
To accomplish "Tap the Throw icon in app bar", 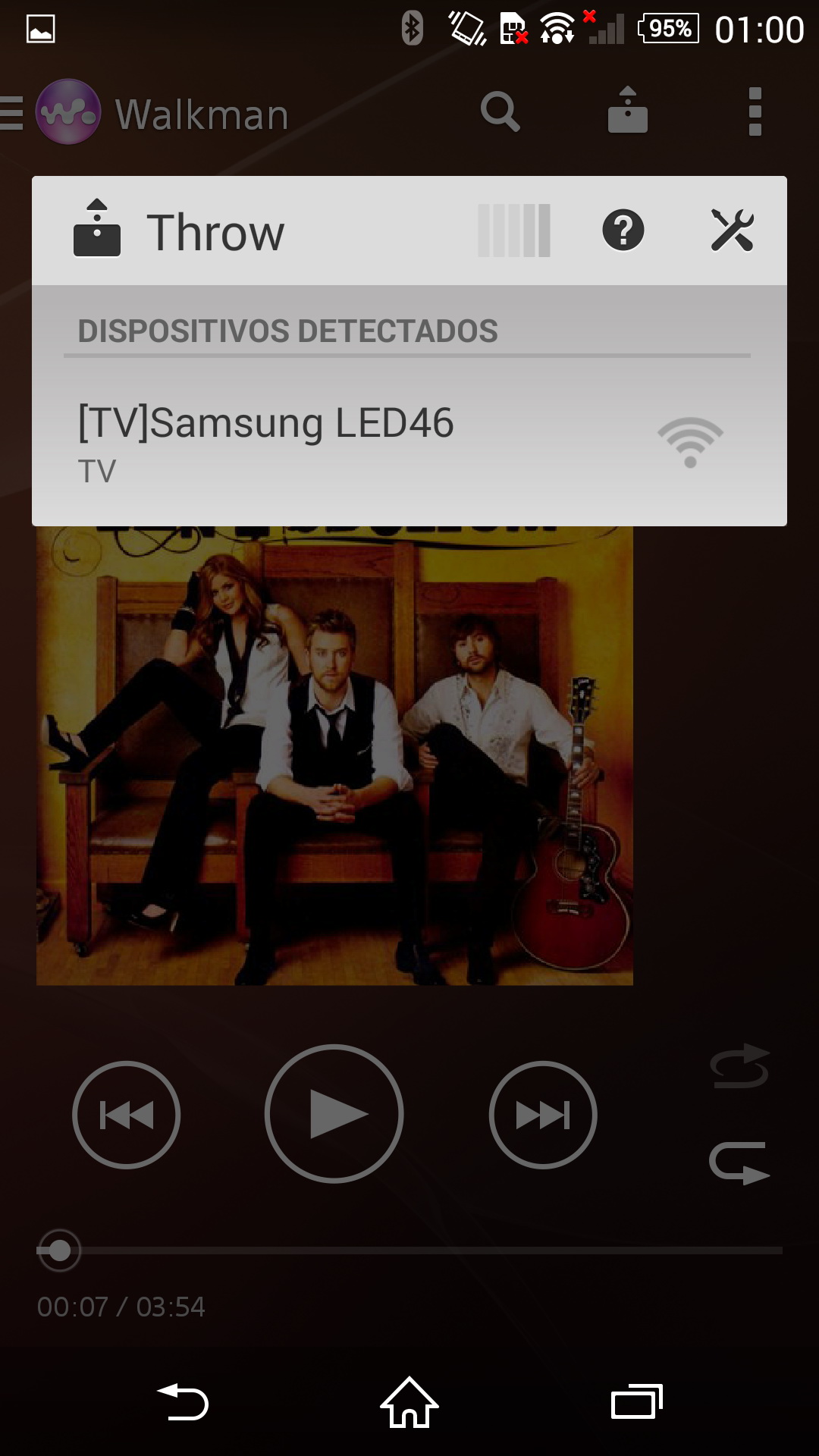I will [x=628, y=111].
